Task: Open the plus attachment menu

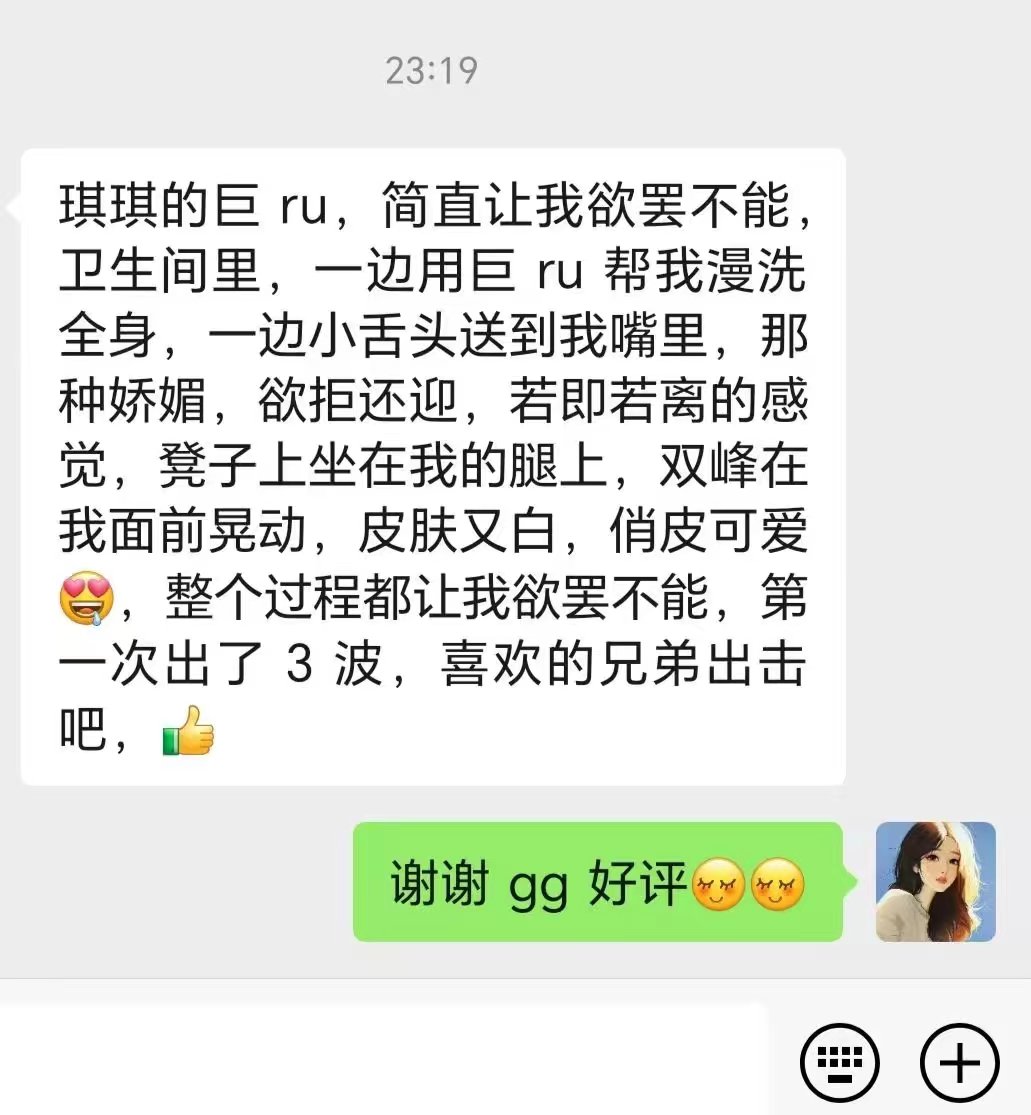Action: click(959, 1062)
